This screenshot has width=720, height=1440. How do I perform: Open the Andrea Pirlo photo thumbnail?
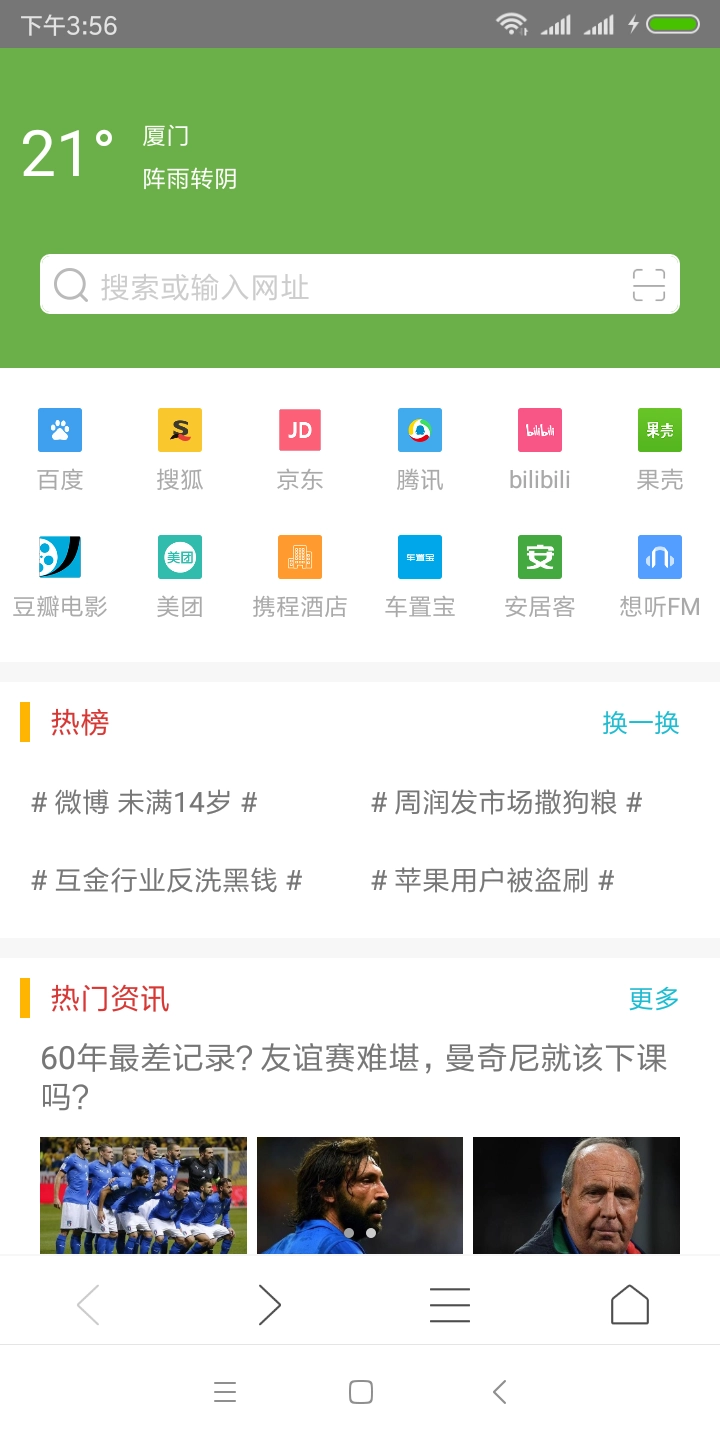tap(359, 1195)
